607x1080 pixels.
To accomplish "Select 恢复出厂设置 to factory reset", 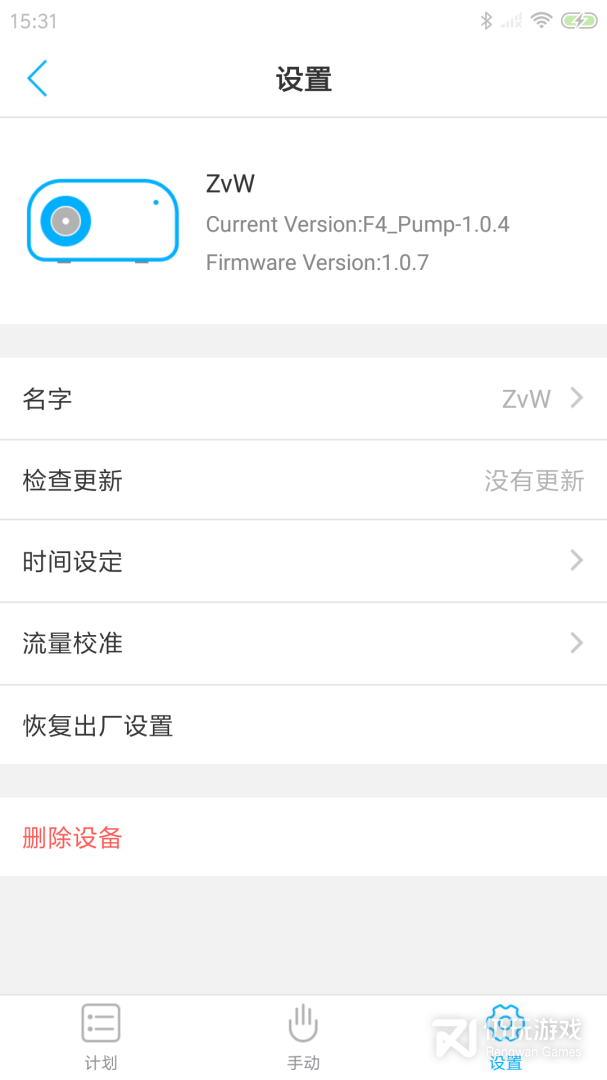I will point(303,725).
